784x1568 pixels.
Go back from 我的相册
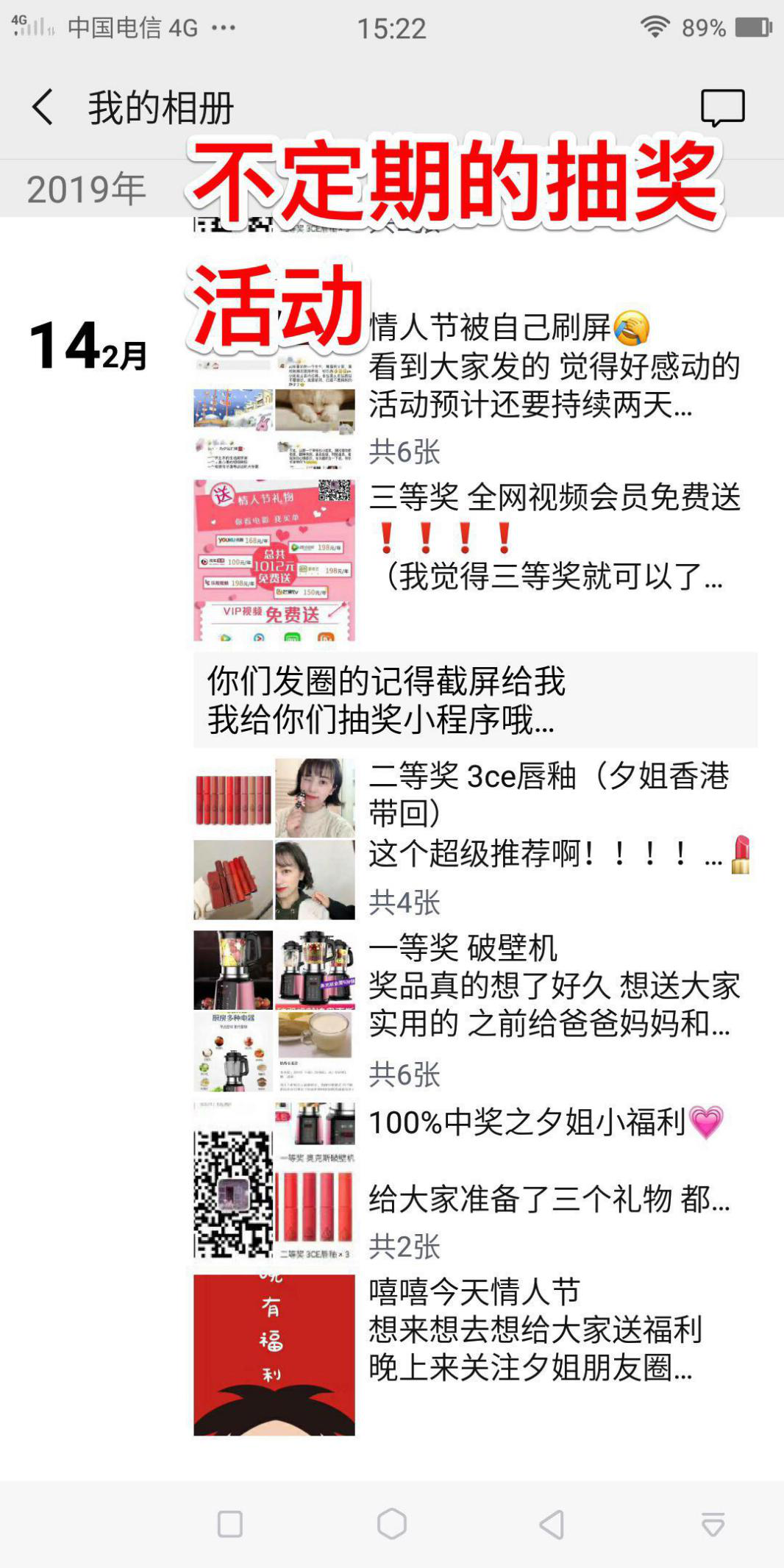tap(43, 107)
